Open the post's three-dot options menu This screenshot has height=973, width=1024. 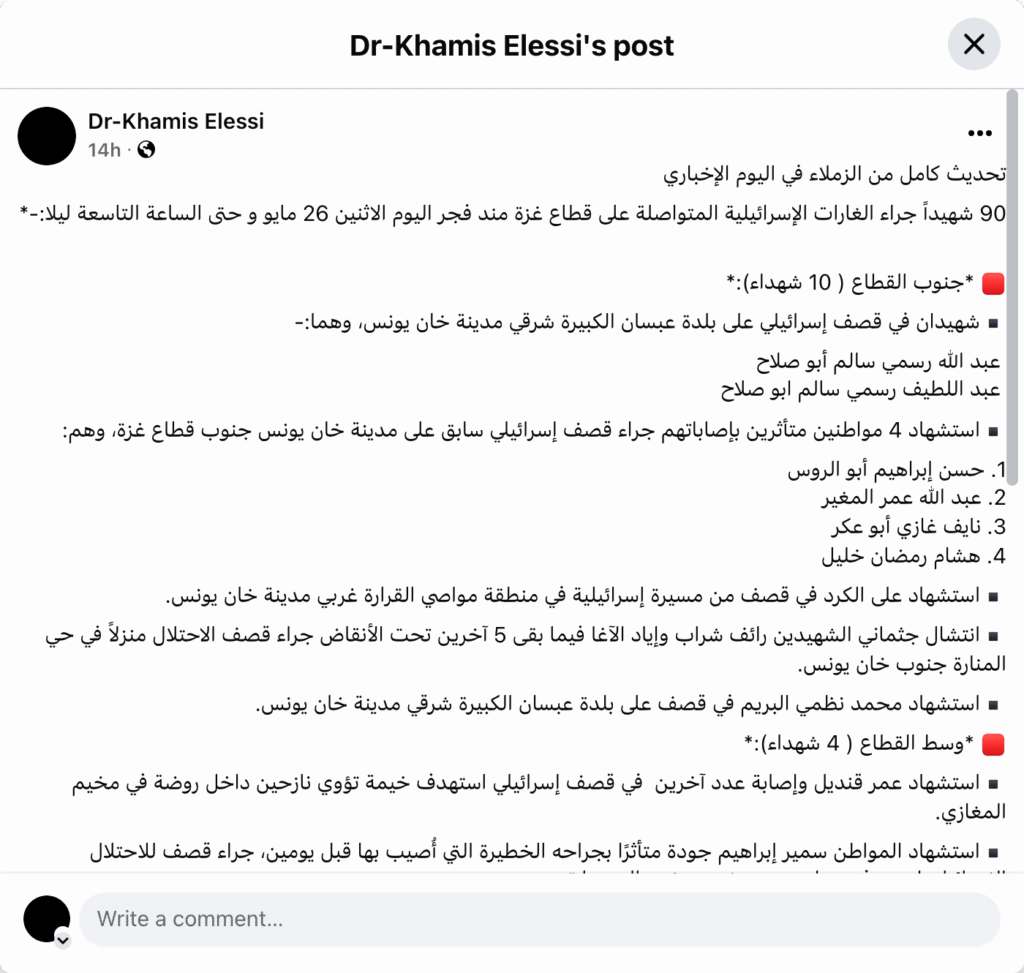pyautogui.click(x=979, y=133)
